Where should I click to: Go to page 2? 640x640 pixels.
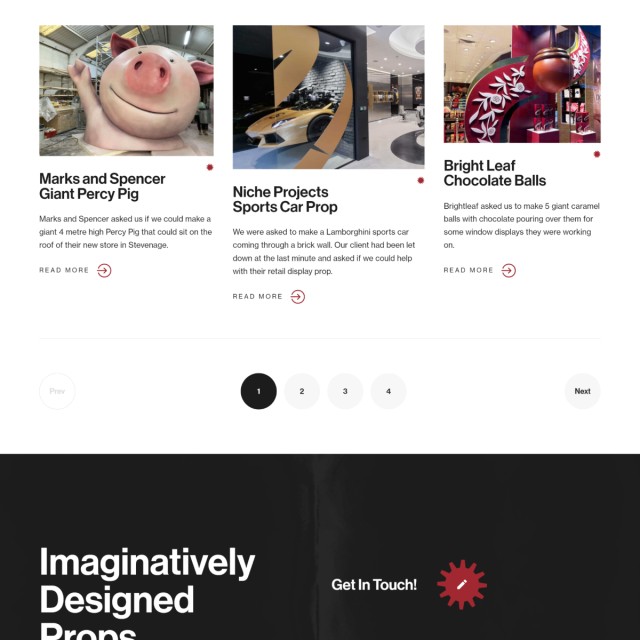(302, 391)
